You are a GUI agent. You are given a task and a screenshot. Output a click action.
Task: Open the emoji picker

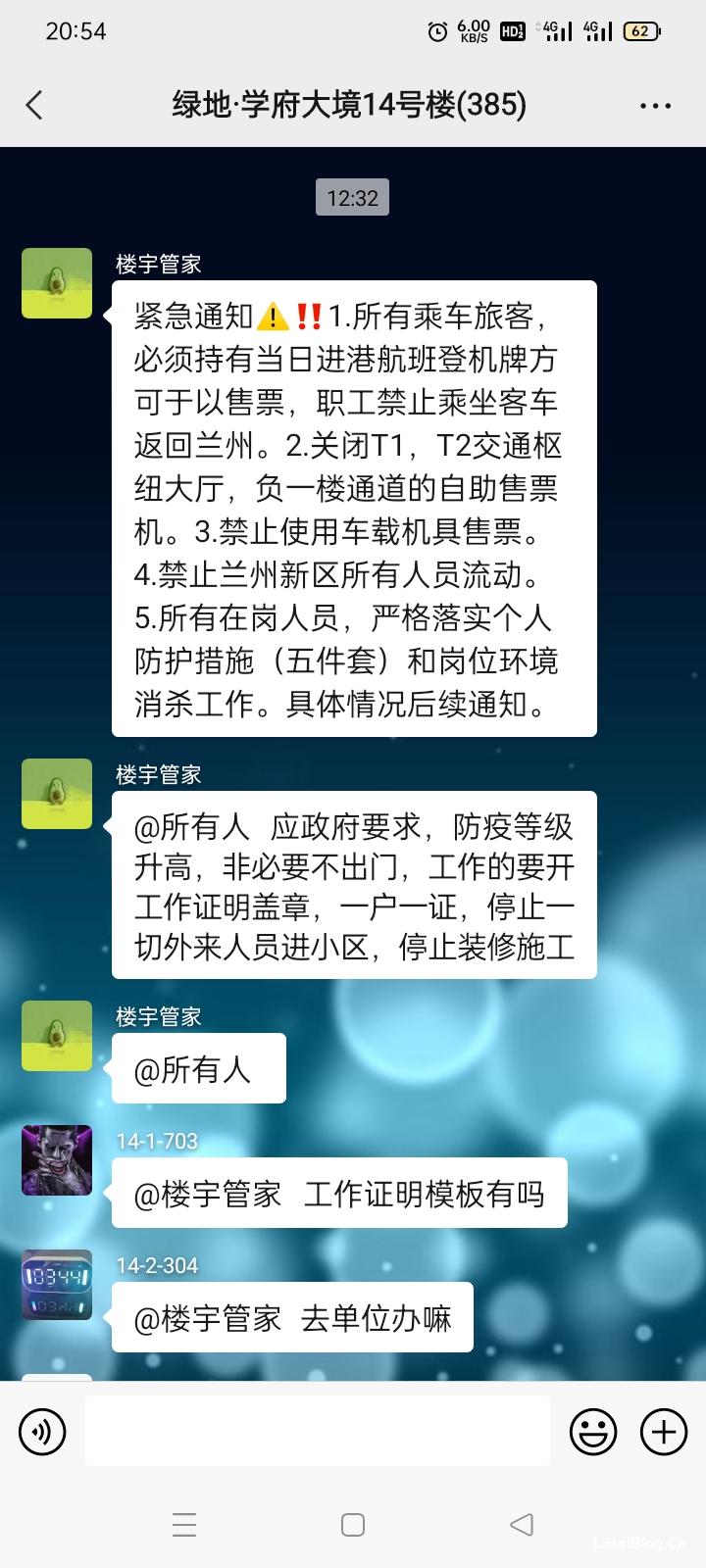click(x=593, y=1432)
